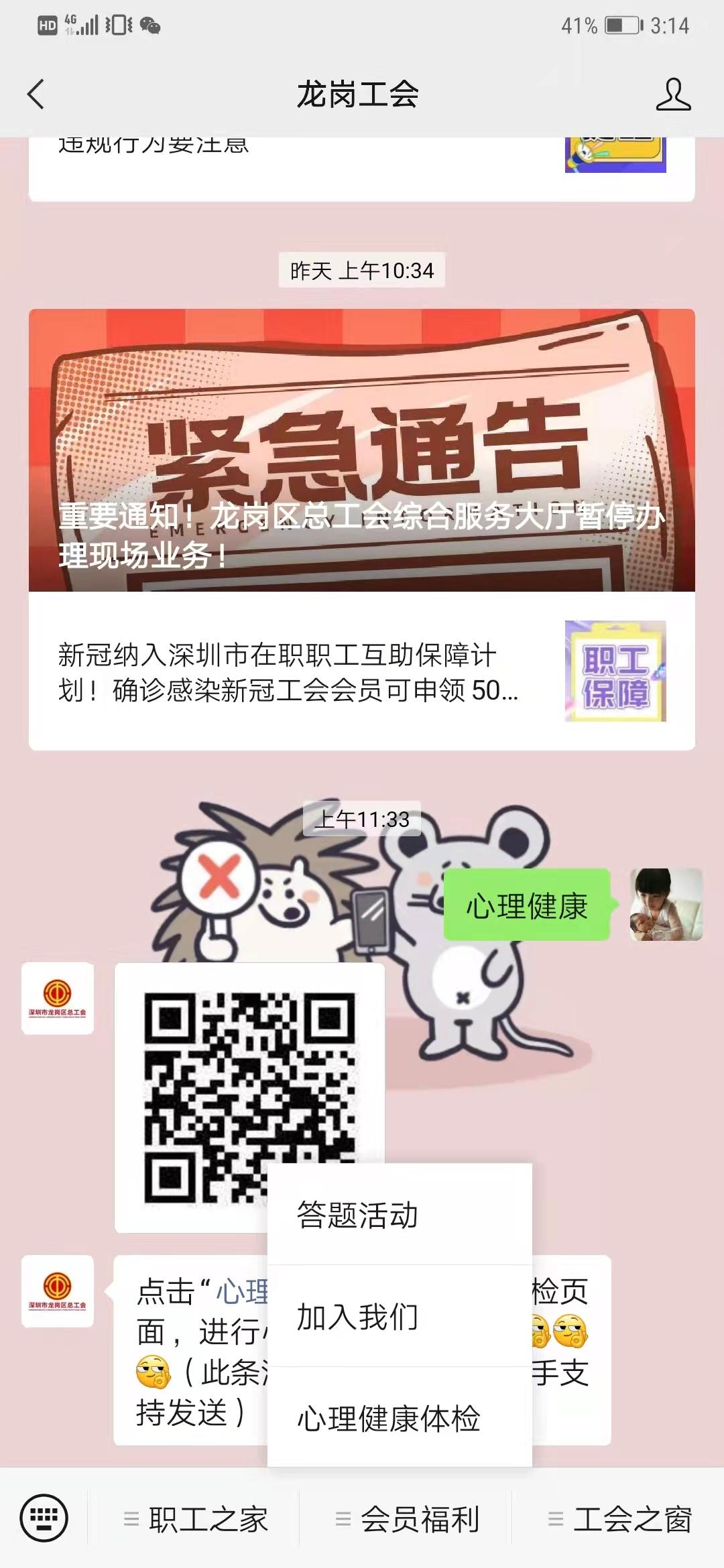Open 心理健康体检 menu item
Image resolution: width=724 pixels, height=1568 pixels.
pyautogui.click(x=400, y=1418)
